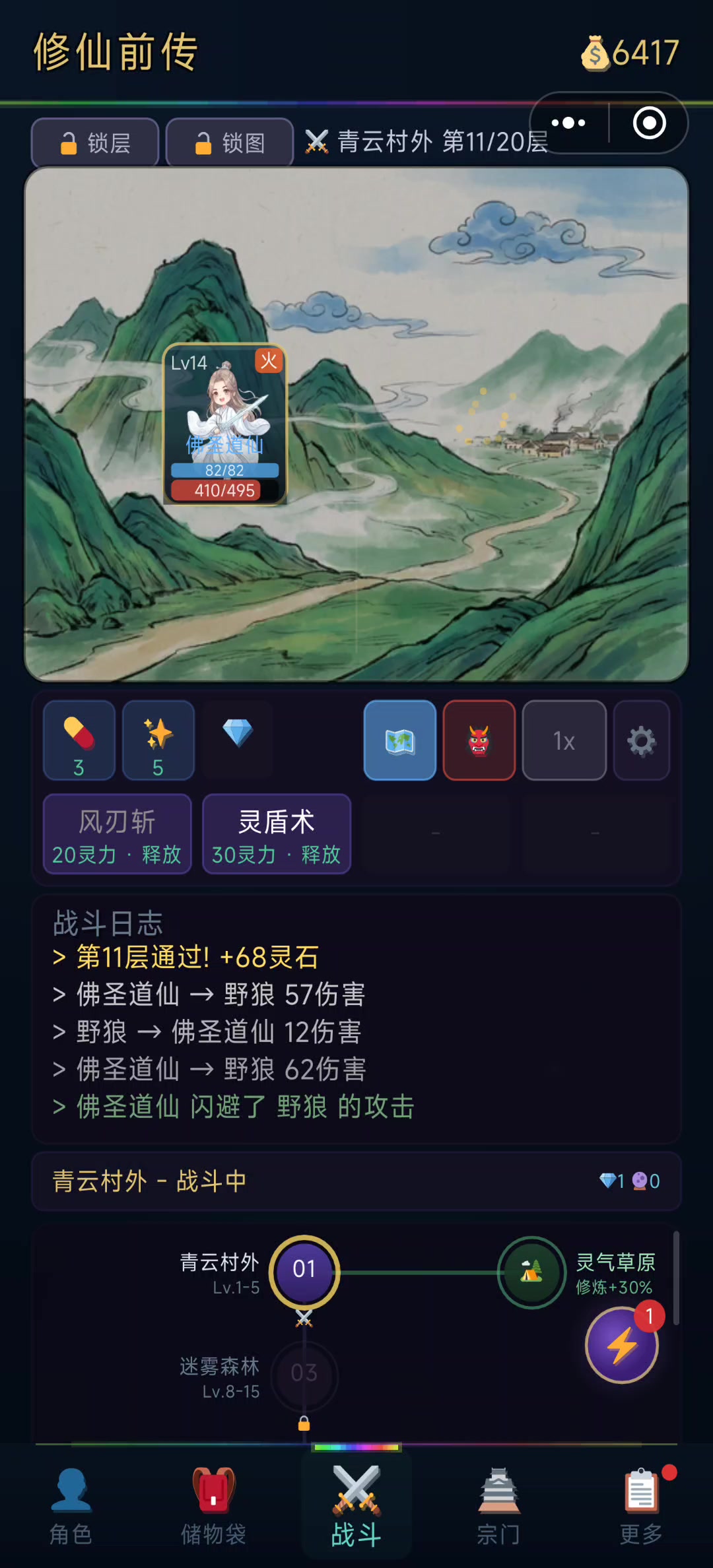
Task: Use the sparkle star item
Action: pos(158,740)
